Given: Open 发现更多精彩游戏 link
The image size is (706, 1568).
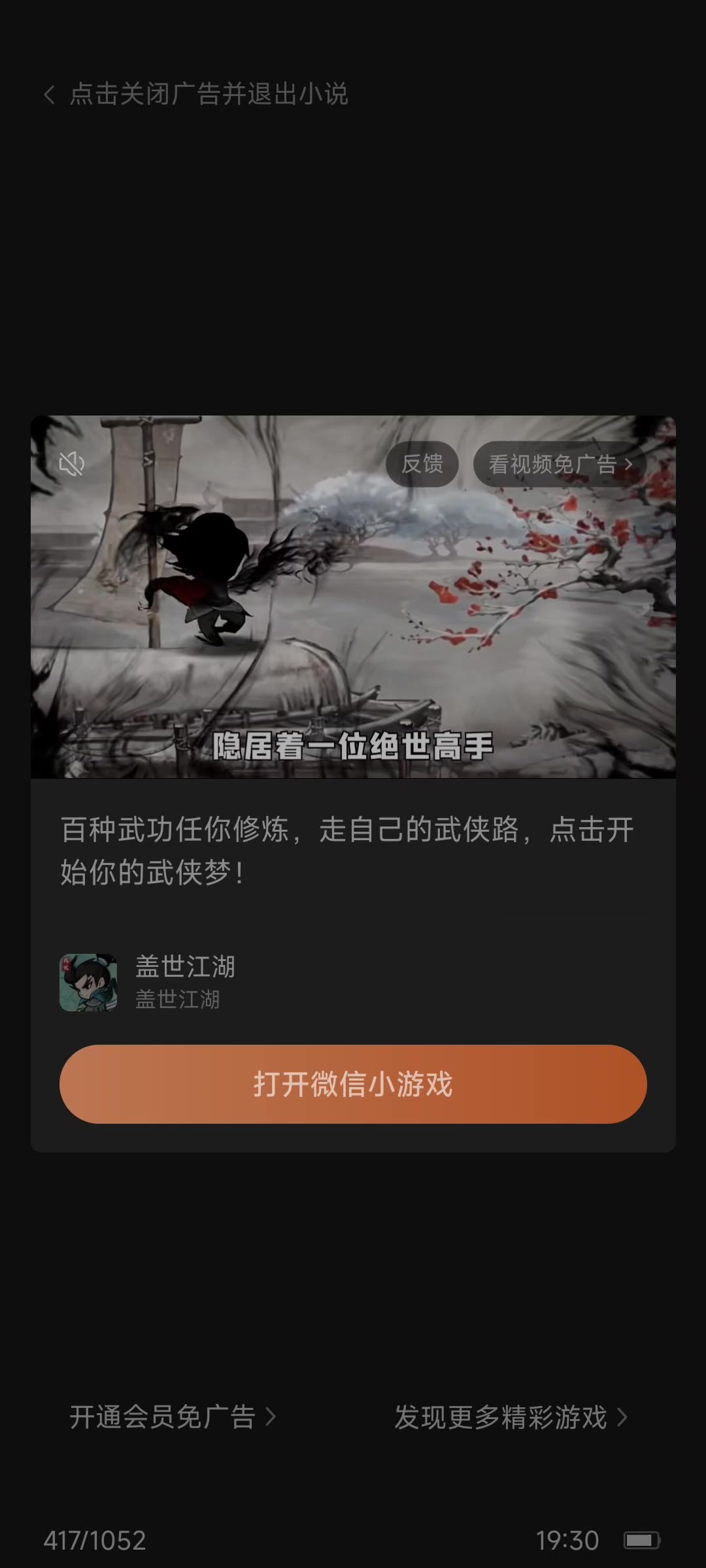Looking at the screenshot, I should click(x=510, y=1417).
